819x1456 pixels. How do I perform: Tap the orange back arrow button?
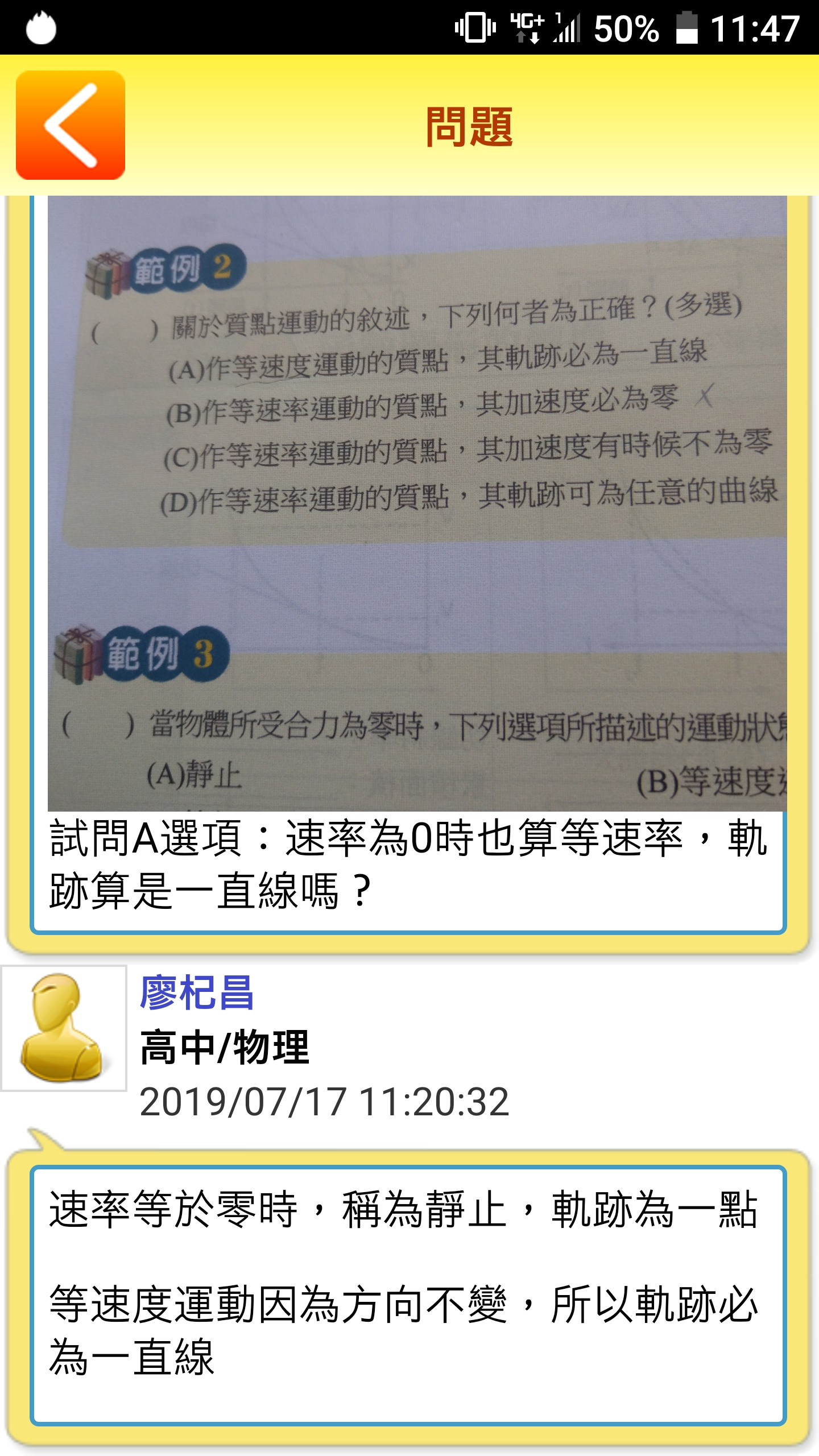(71, 125)
